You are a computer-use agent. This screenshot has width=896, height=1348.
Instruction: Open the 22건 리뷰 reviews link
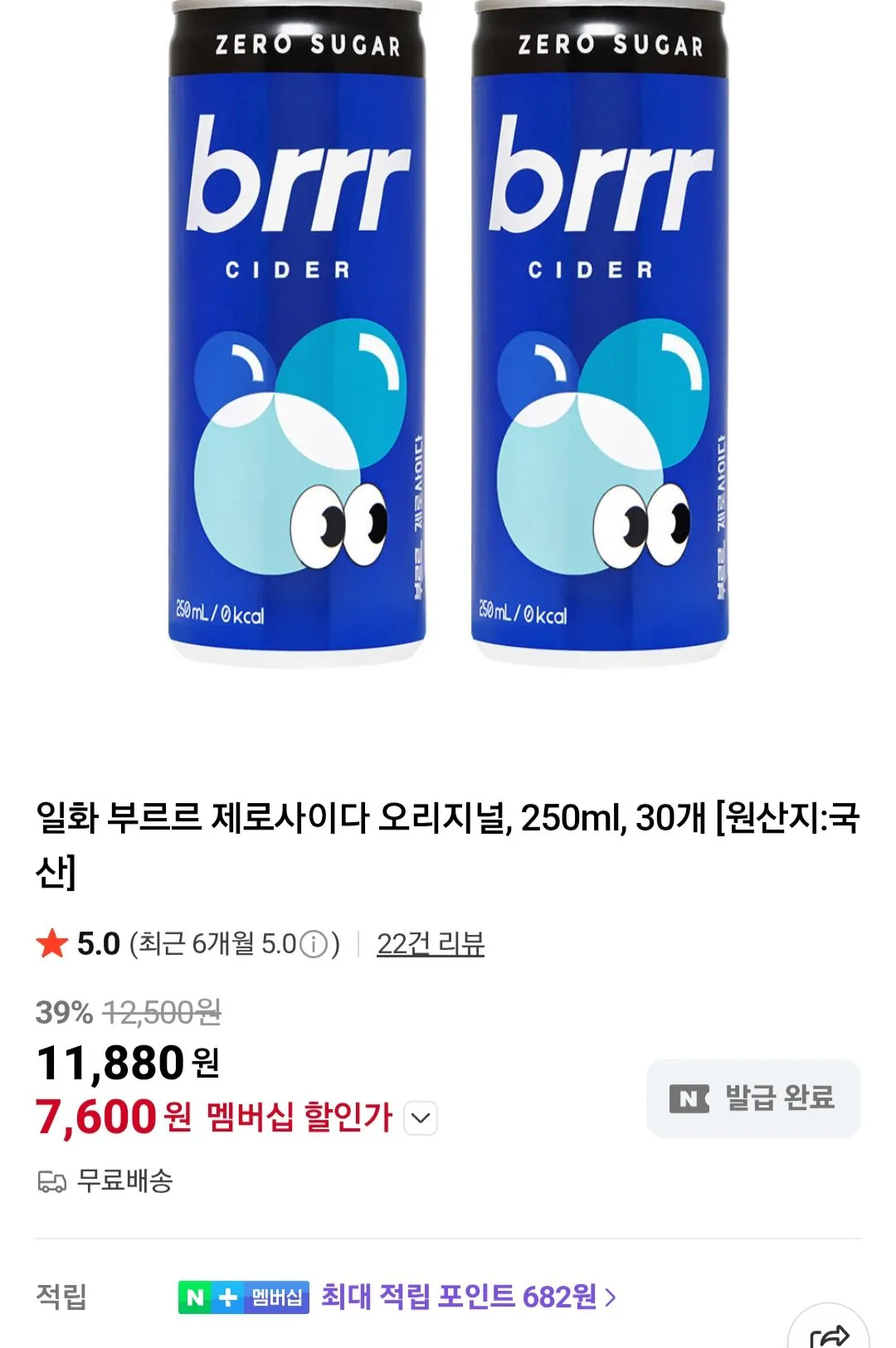[431, 944]
